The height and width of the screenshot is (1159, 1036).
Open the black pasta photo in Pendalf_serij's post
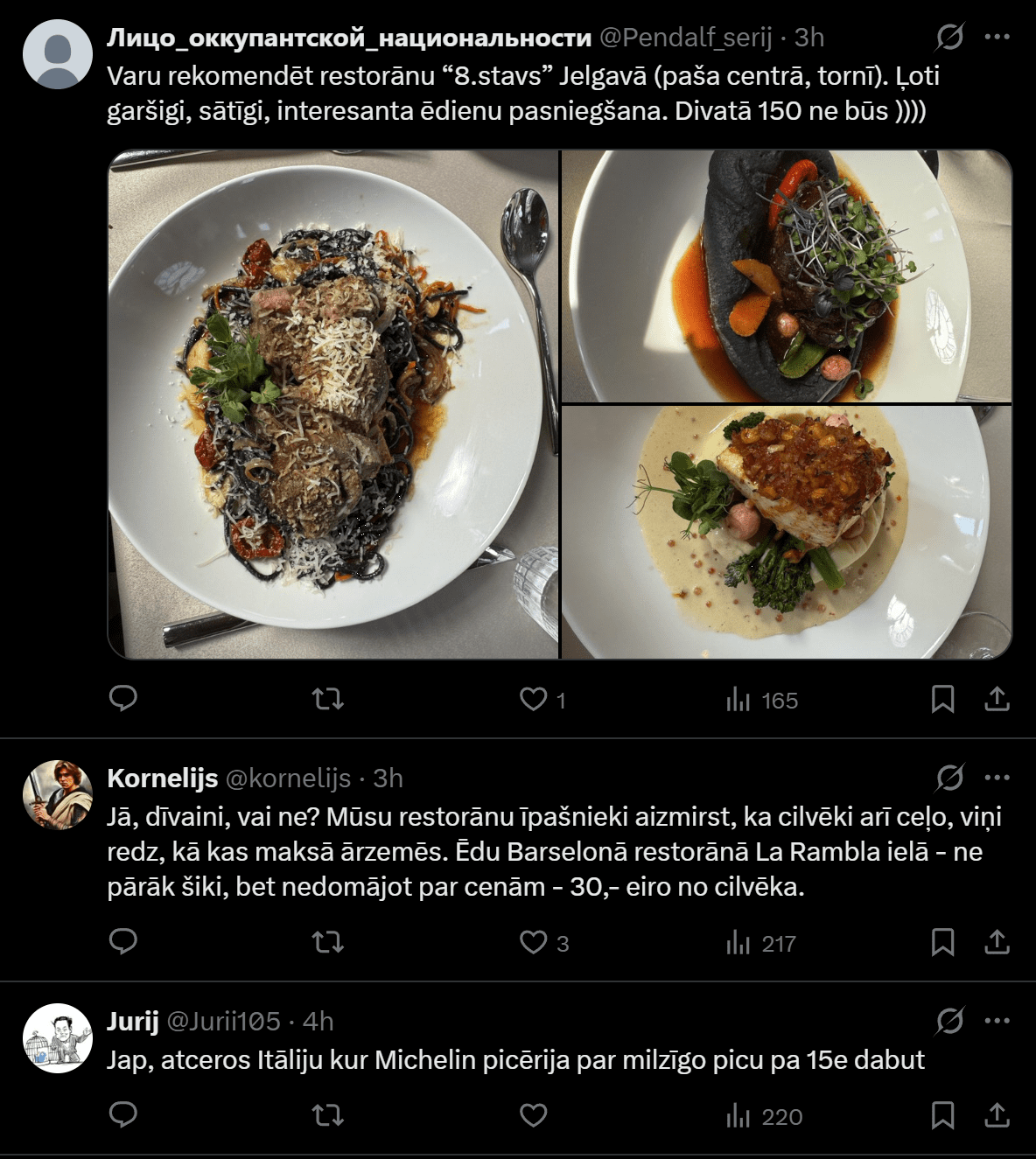(332, 404)
